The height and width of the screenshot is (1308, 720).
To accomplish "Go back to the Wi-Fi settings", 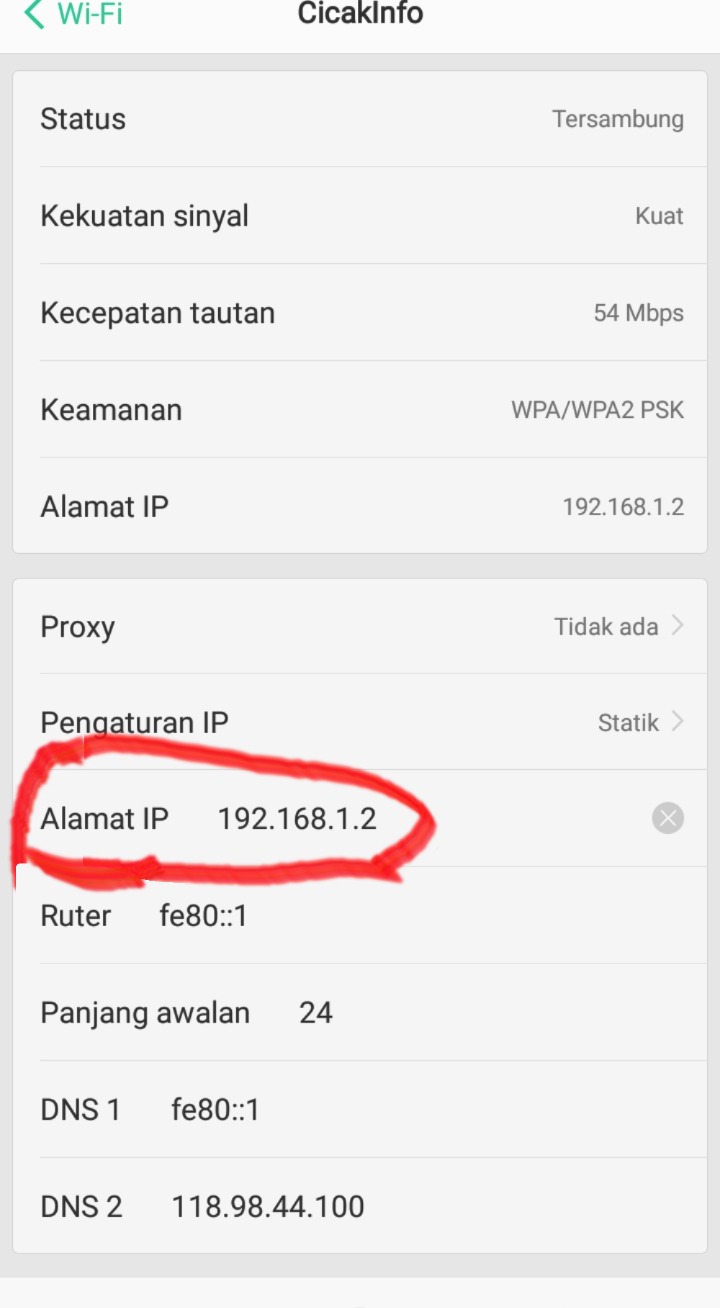I will click(72, 14).
